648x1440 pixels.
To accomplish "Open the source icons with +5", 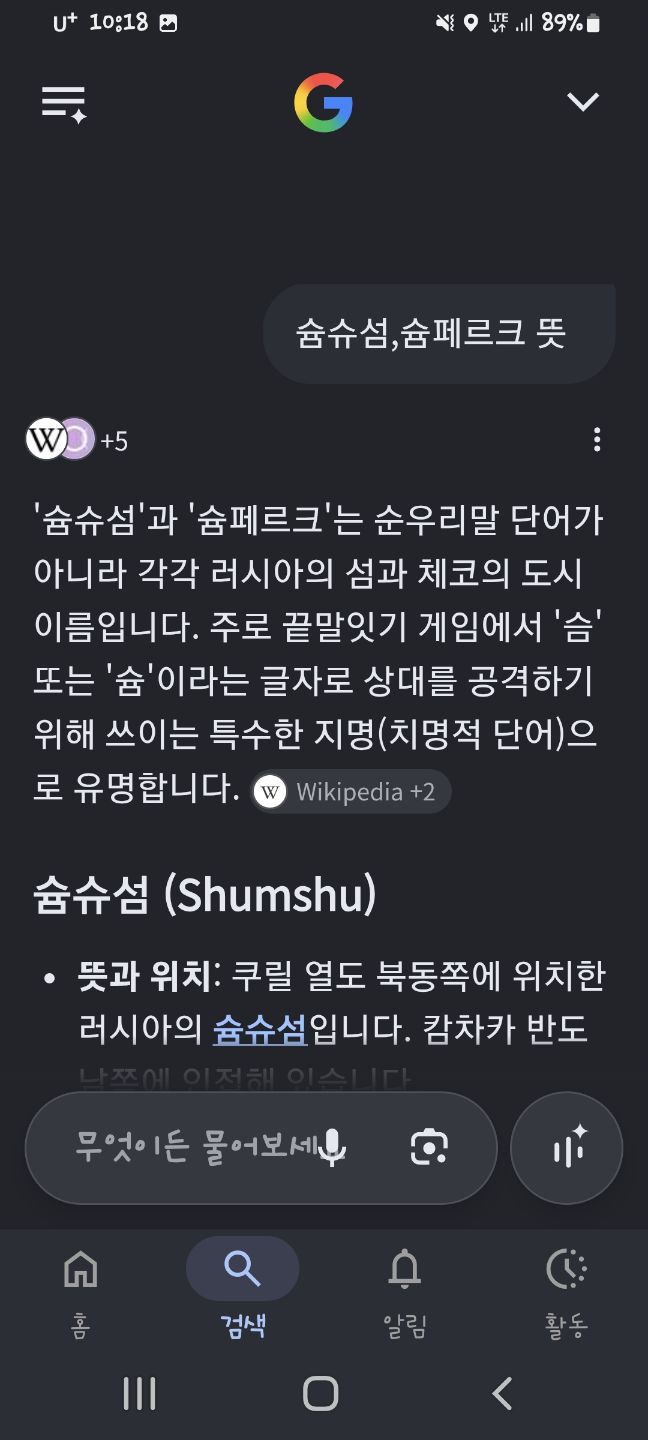I will (x=77, y=440).
